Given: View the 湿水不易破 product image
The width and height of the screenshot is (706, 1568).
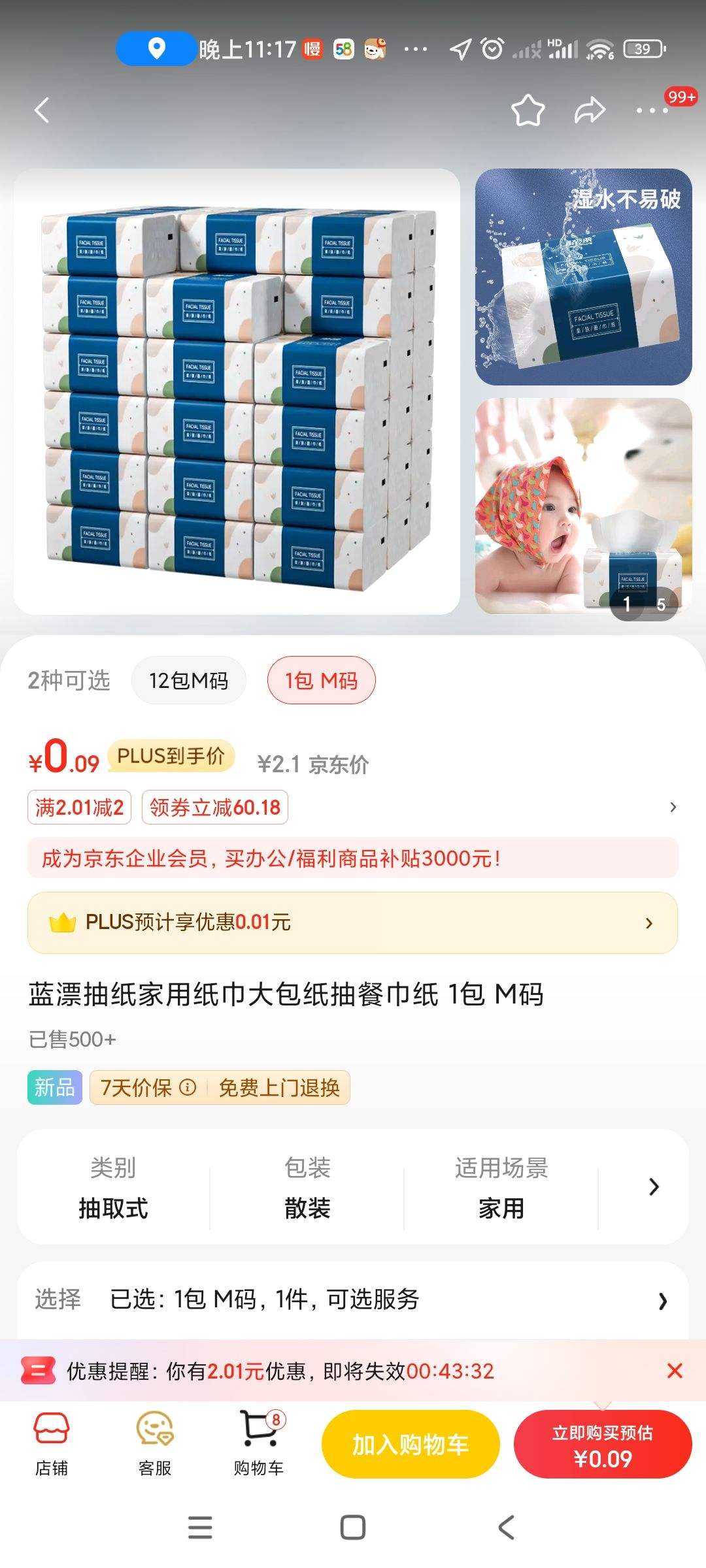Looking at the screenshot, I should pos(583,277).
